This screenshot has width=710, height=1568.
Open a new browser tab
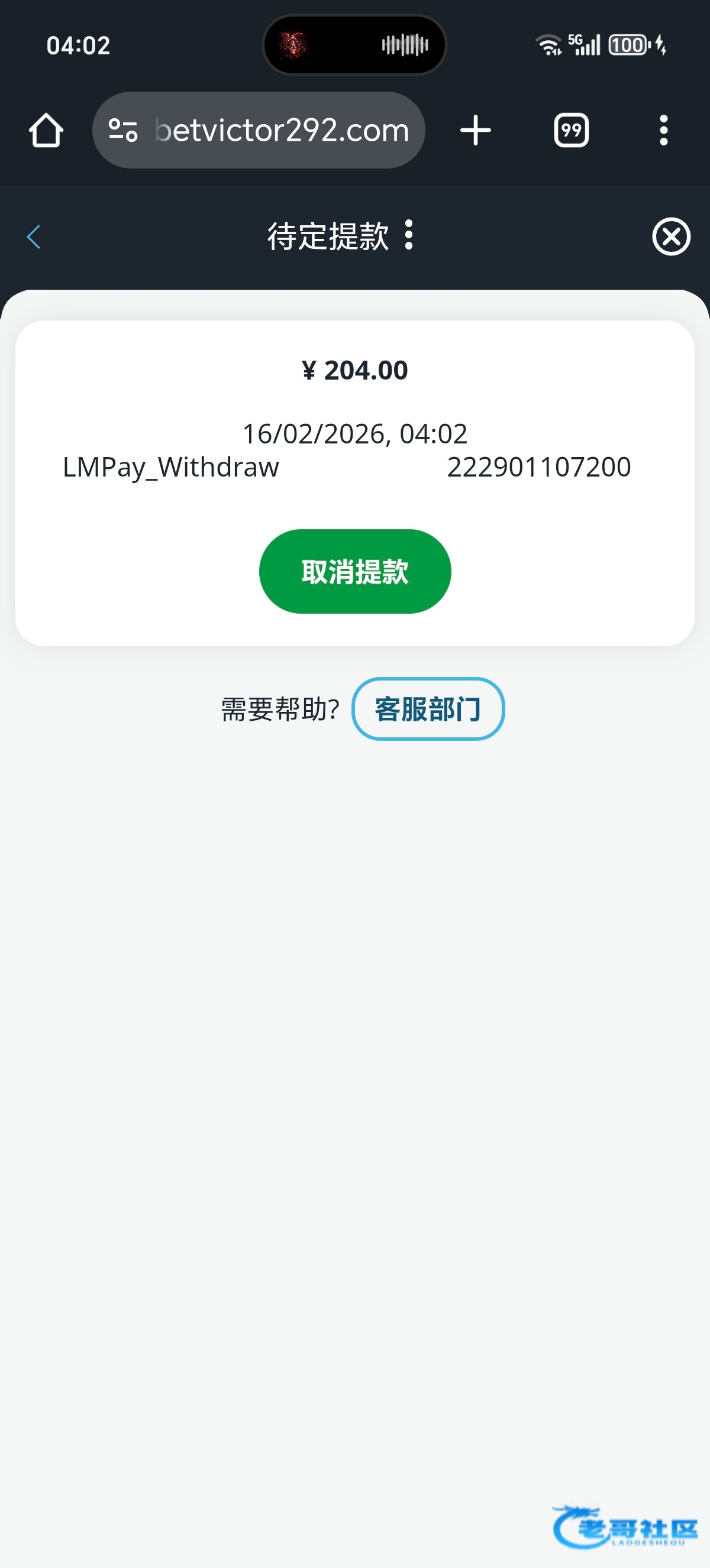pyautogui.click(x=476, y=130)
